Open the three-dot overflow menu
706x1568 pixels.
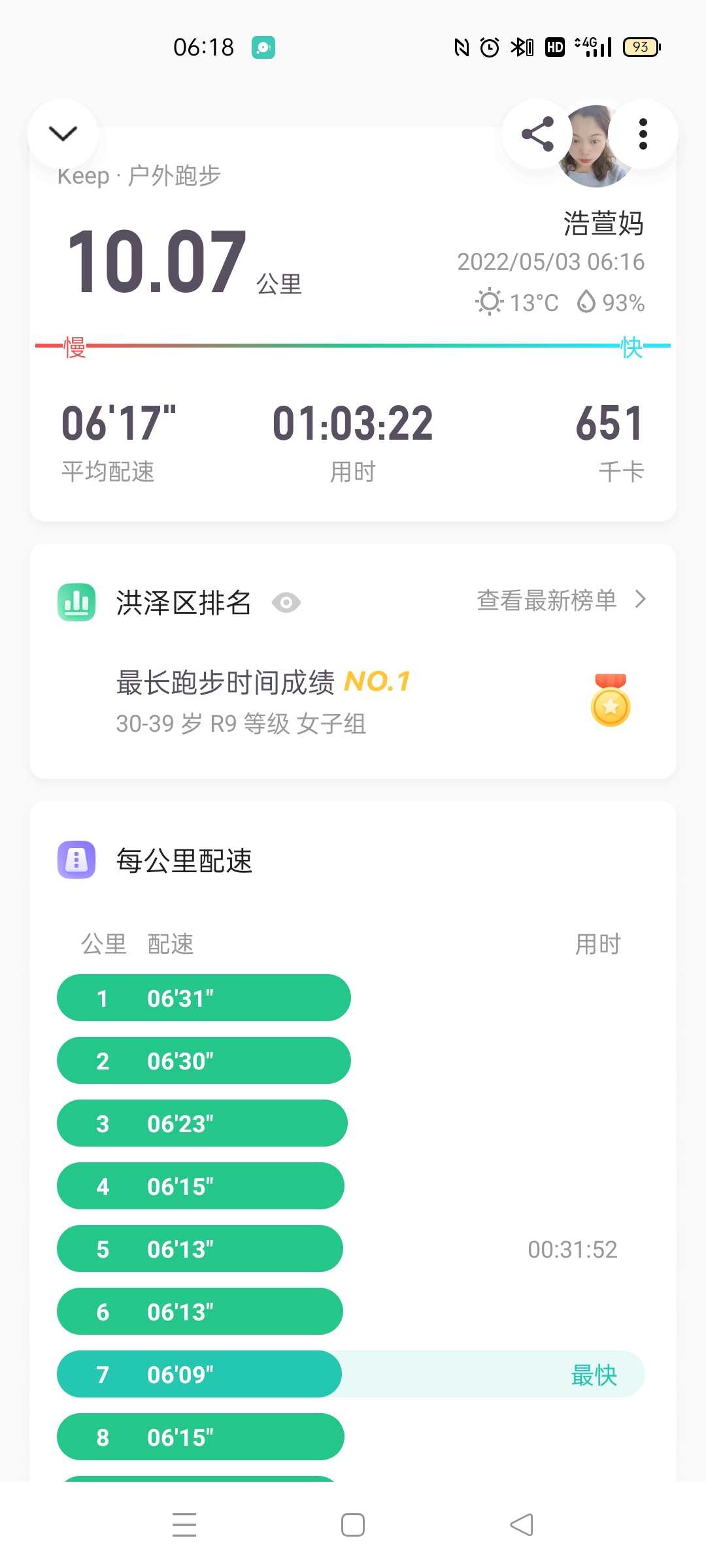coord(643,134)
